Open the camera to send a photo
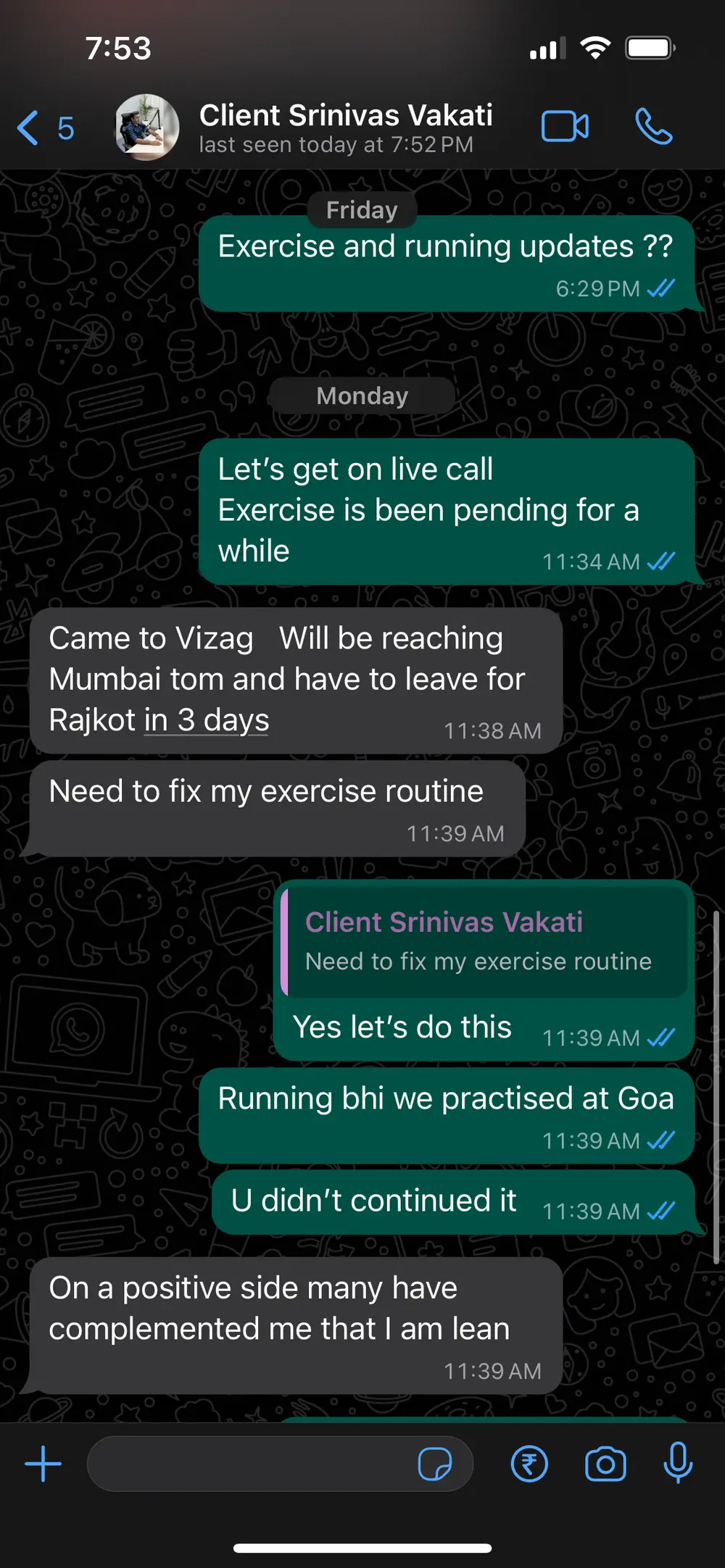The image size is (725, 1568). click(605, 1464)
